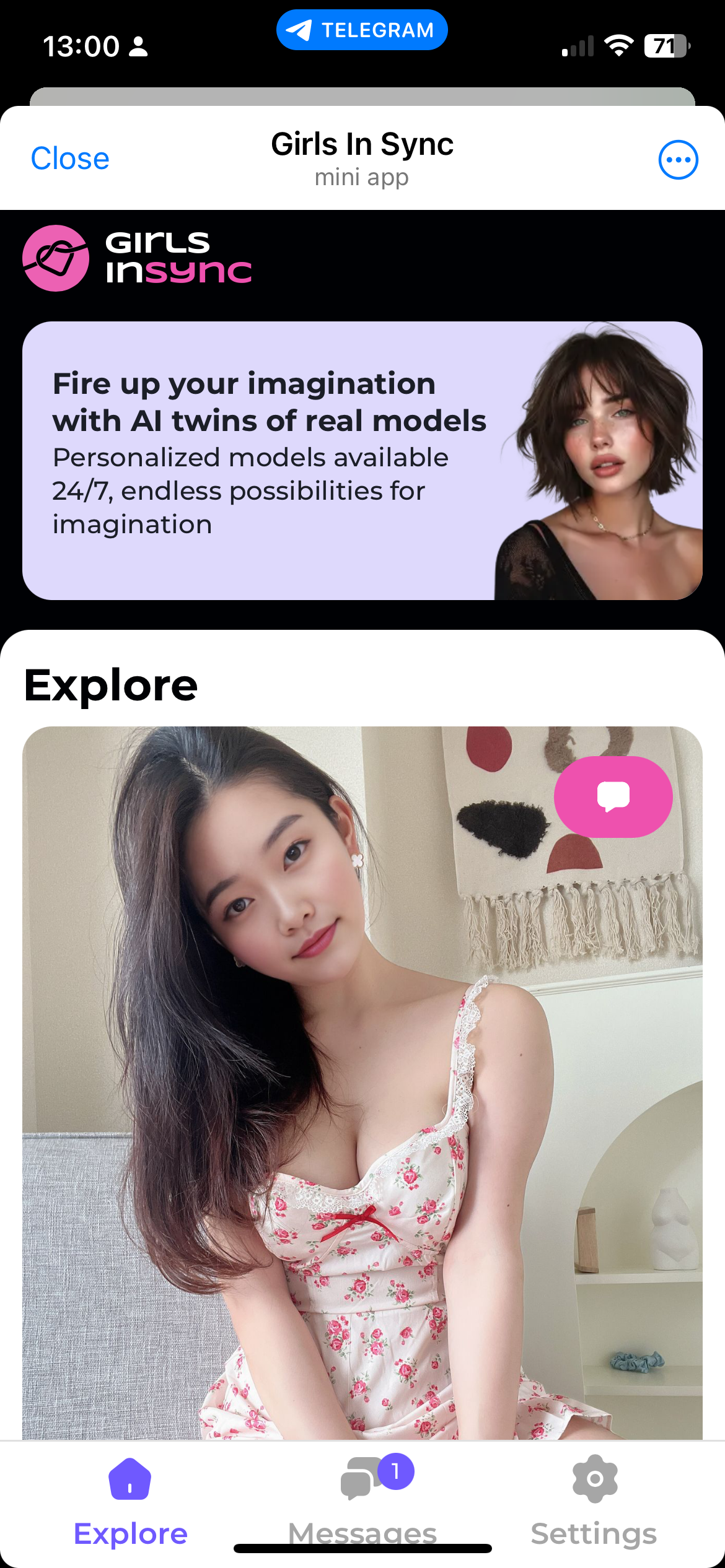Return to Telegram via the blue banner
The height and width of the screenshot is (1568, 725).
362,28
